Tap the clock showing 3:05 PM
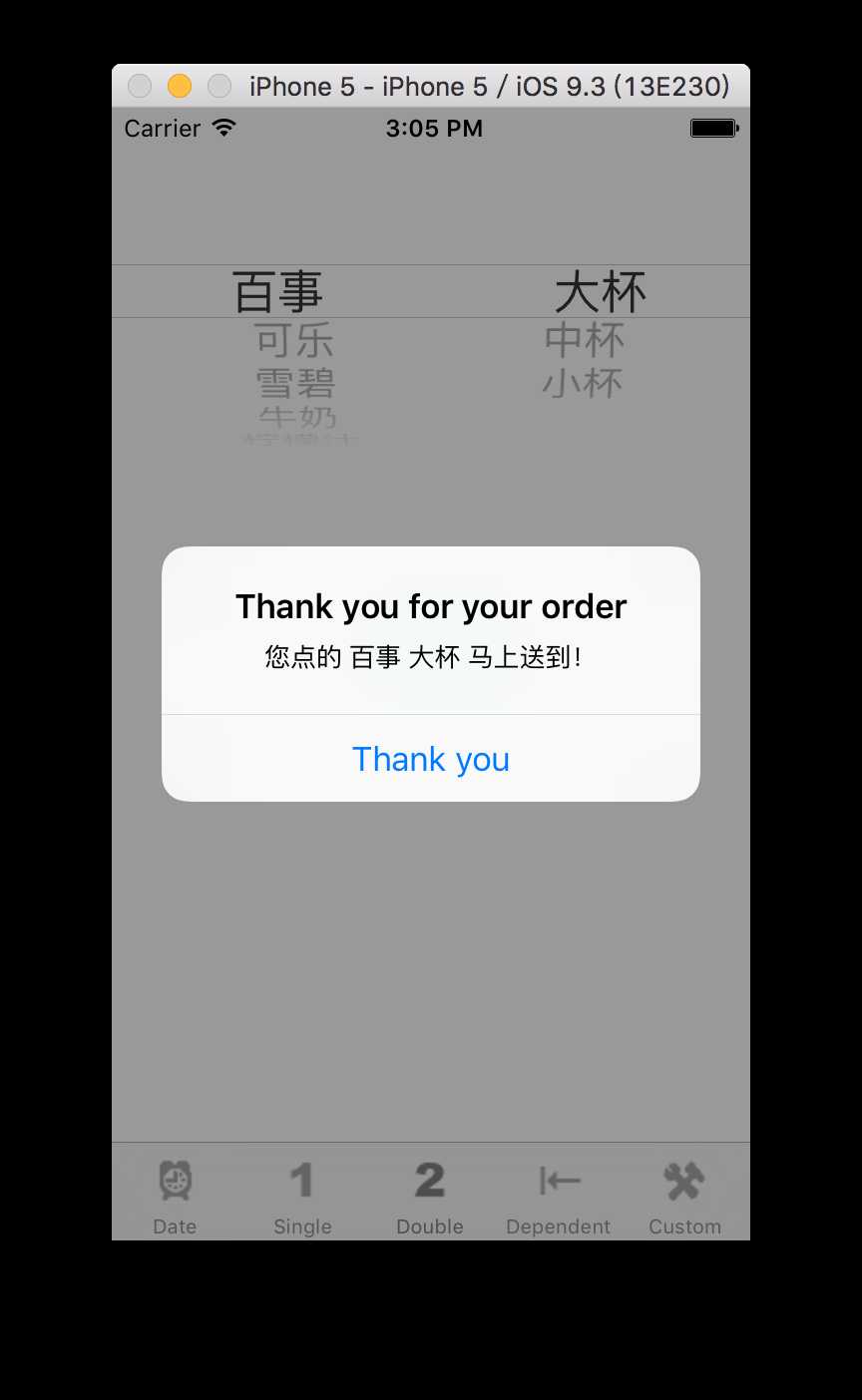 click(434, 128)
